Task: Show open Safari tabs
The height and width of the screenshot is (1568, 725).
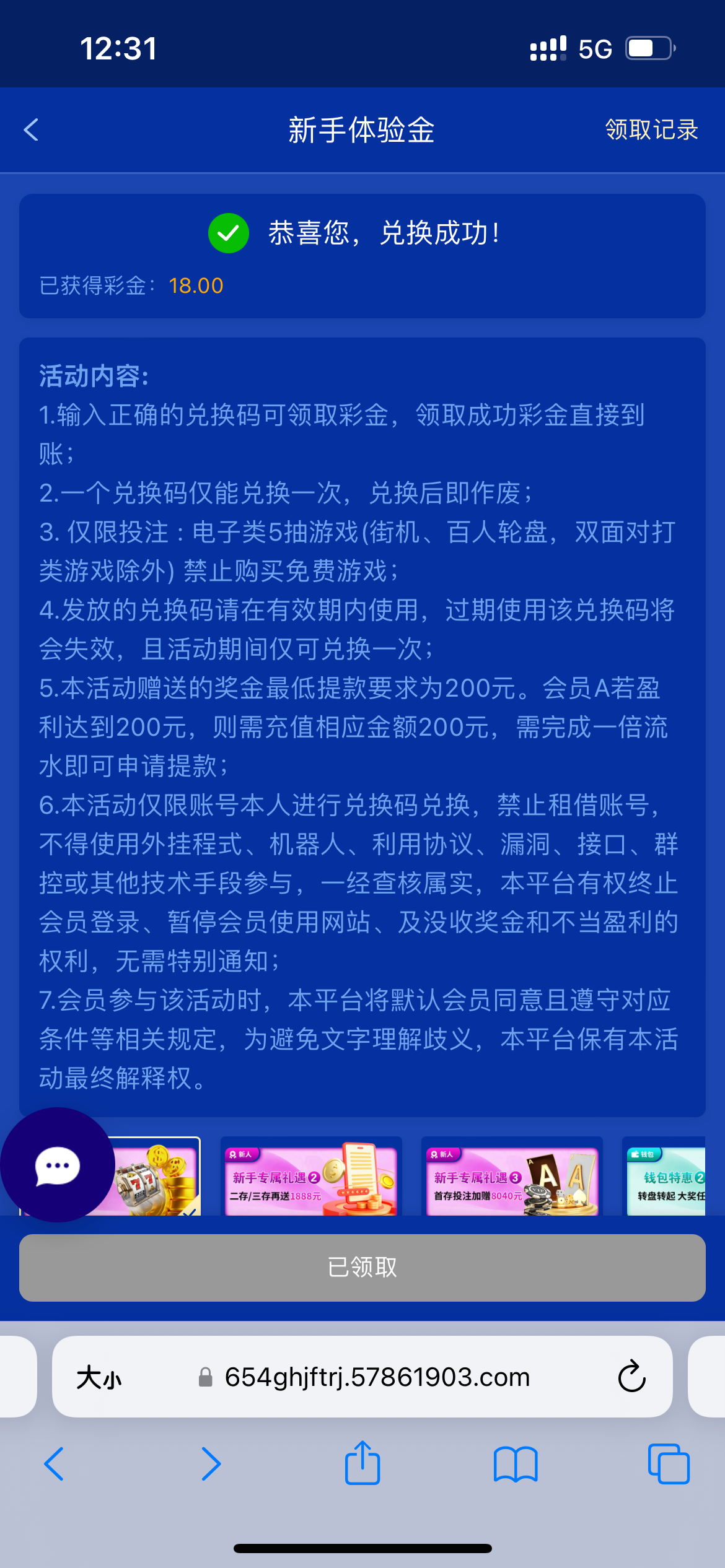Action: coord(668,1464)
